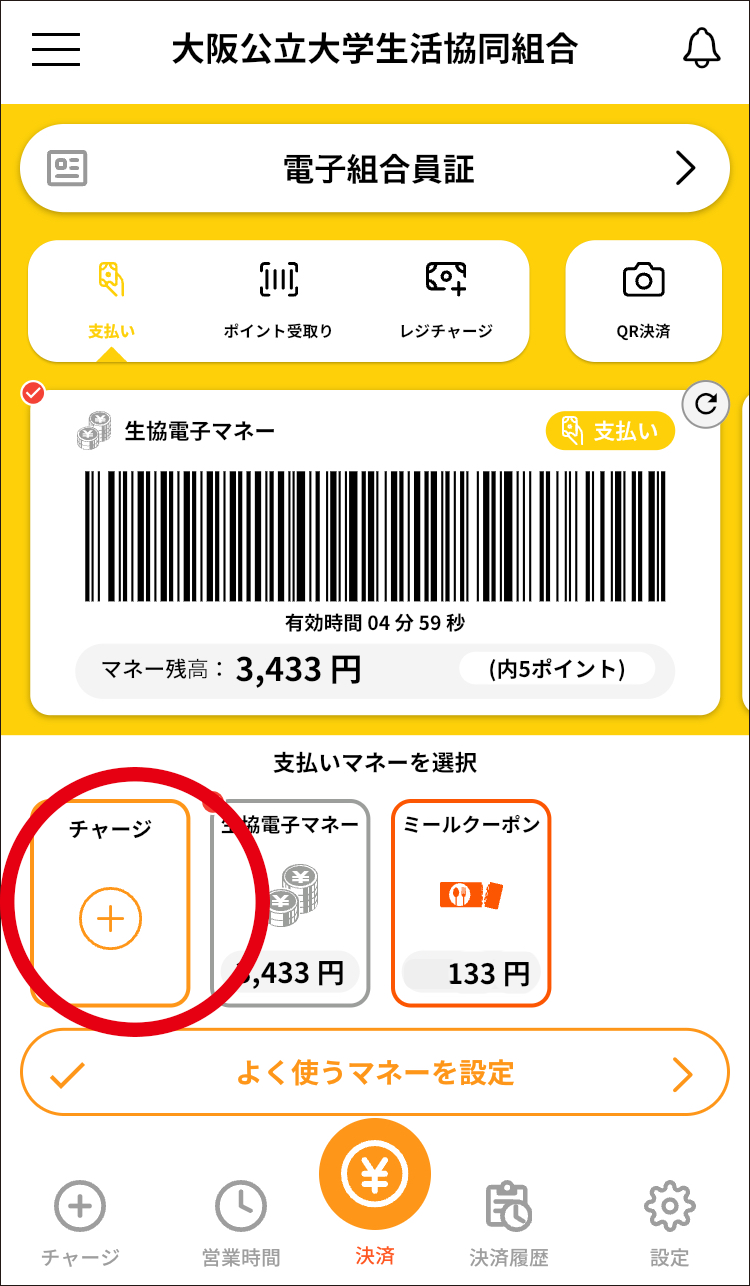Screen dimensions: 750x1286
Task: Open the hamburger menu
Action: 56,49
